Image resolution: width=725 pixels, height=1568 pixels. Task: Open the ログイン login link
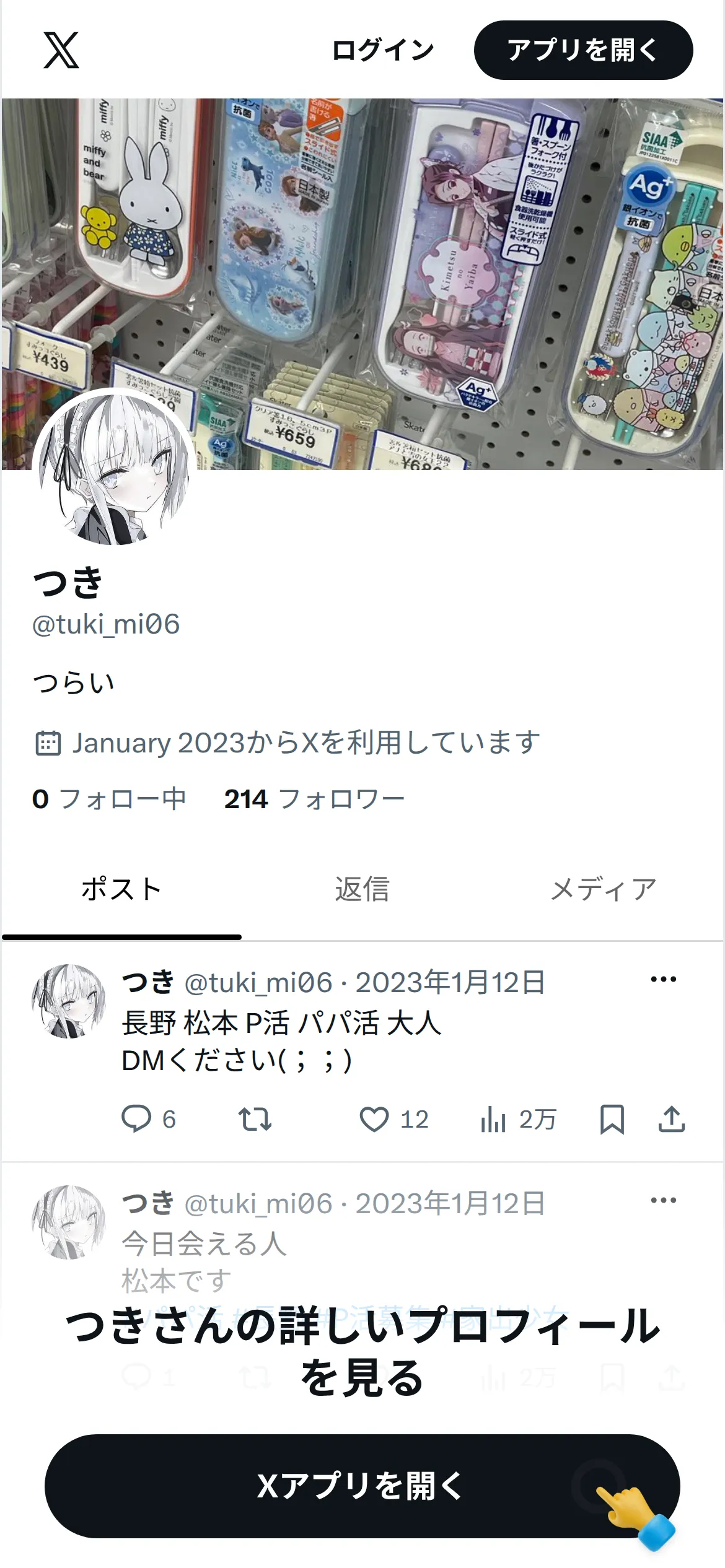click(x=383, y=50)
